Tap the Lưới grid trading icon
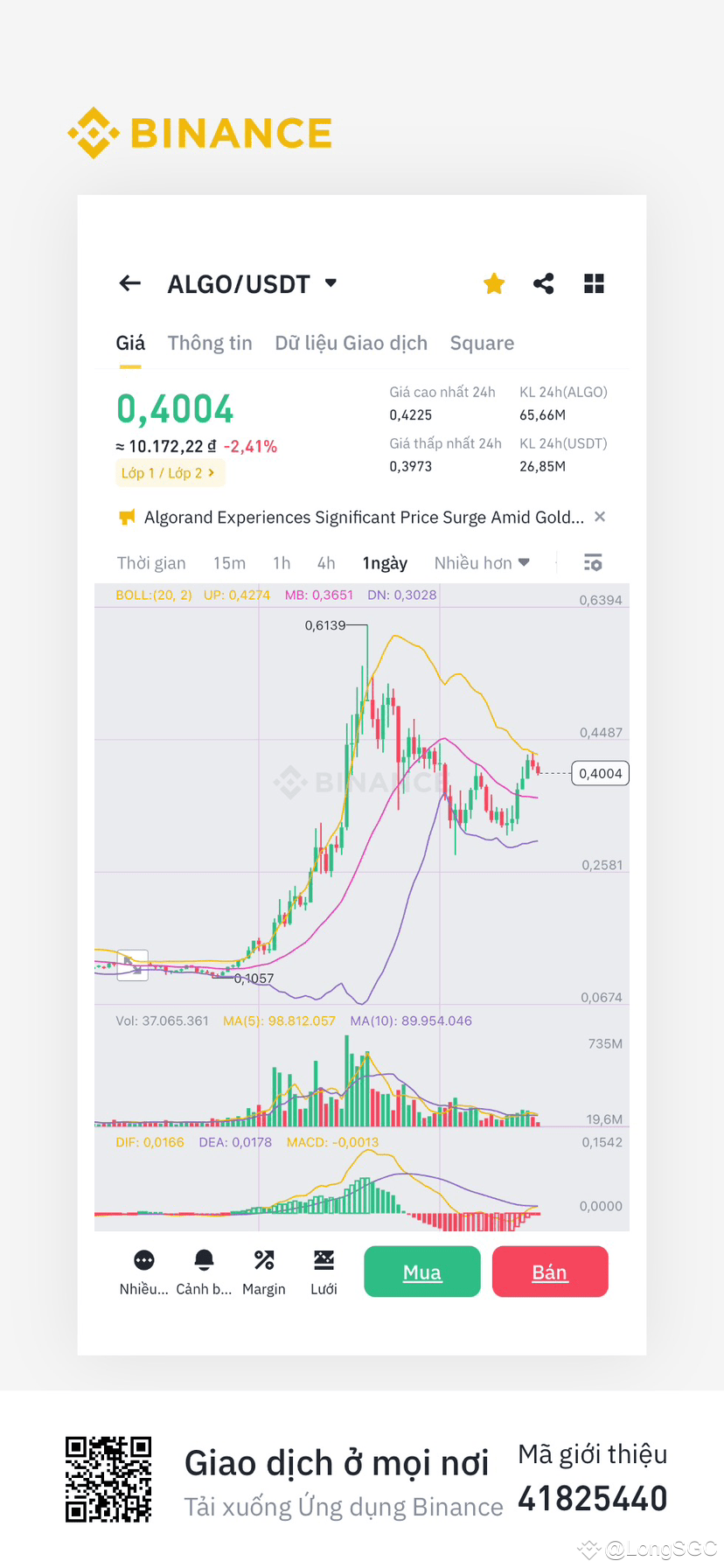724x1568 pixels. coord(324,1259)
